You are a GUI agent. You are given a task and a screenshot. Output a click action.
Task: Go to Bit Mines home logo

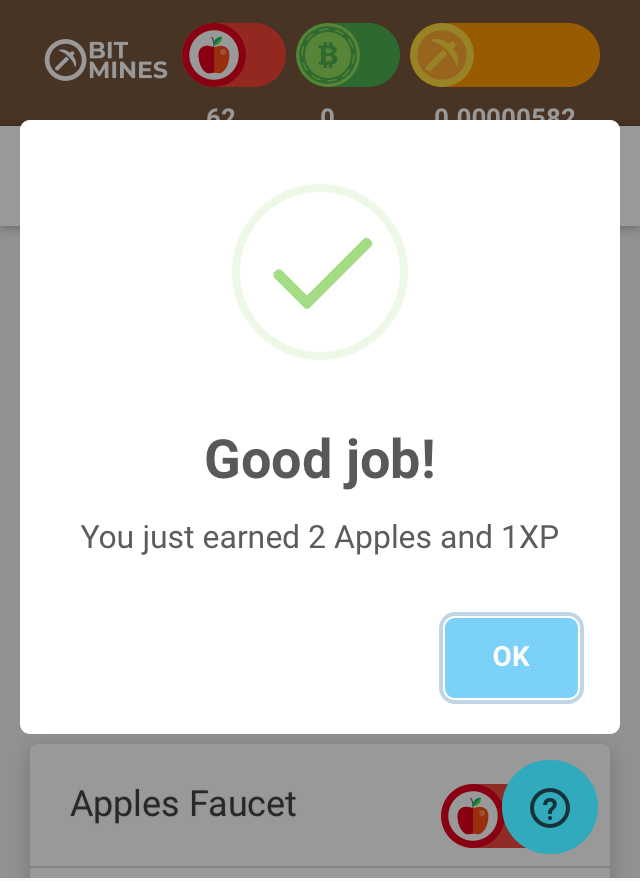tap(106, 60)
